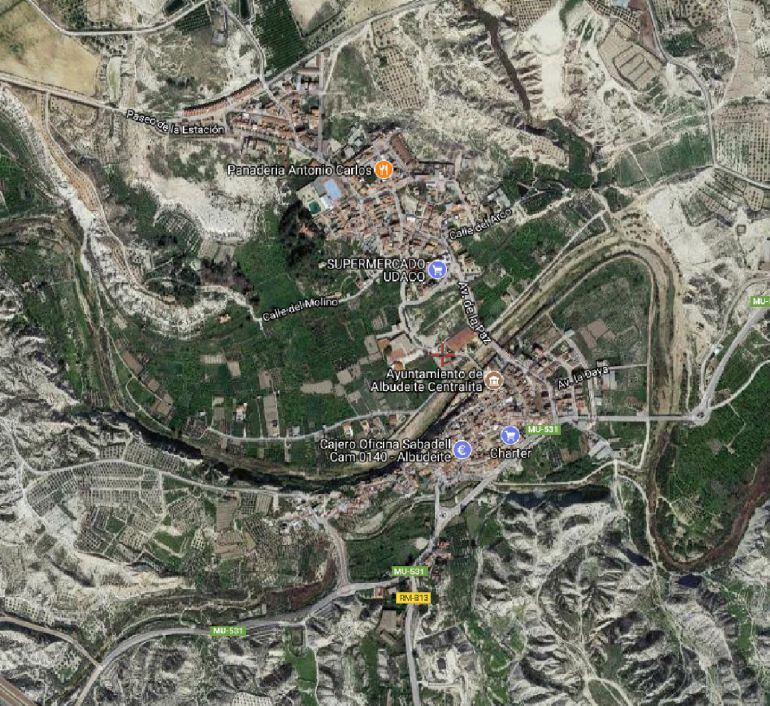Select the Supermercado Udaco shop pin
The image size is (770, 706).
(x=436, y=269)
